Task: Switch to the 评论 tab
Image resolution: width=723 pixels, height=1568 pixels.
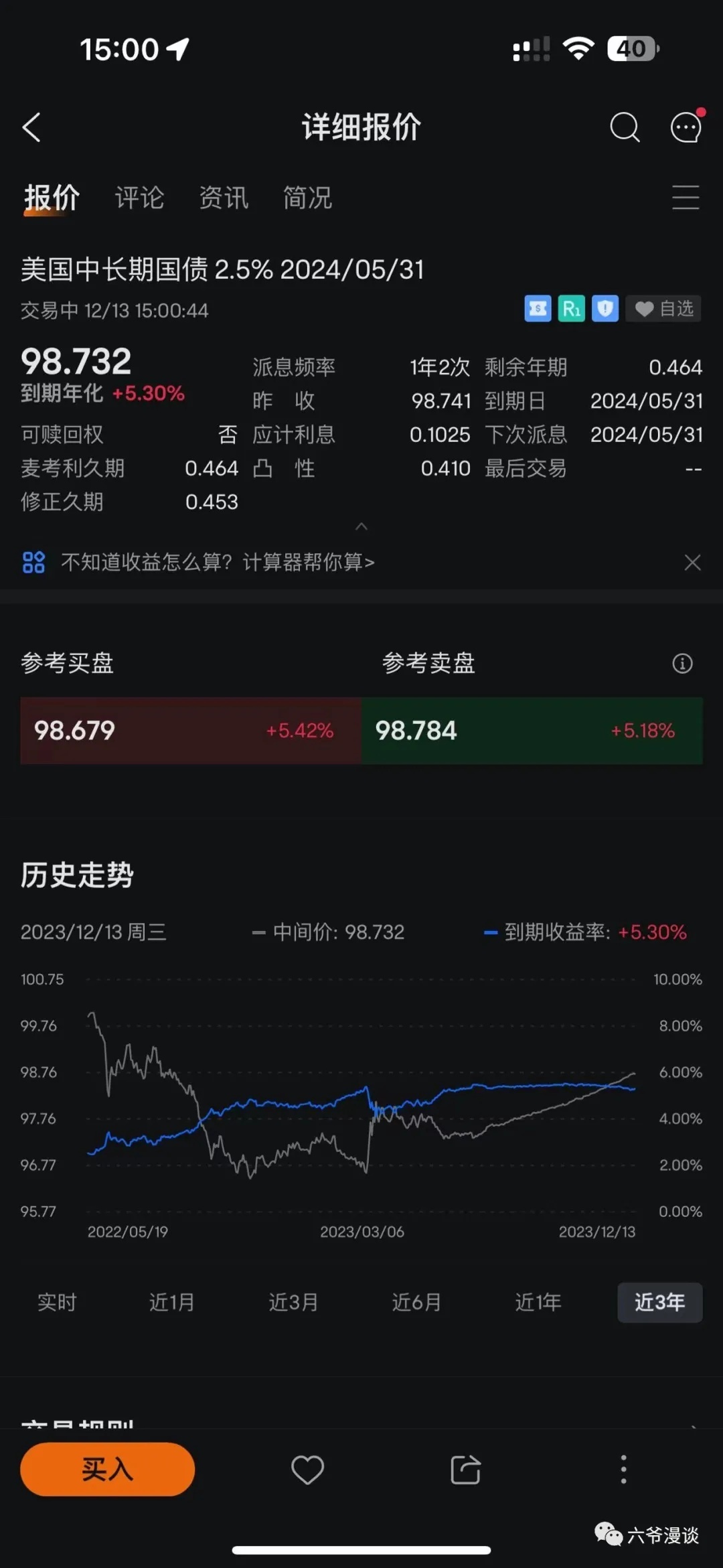Action: point(139,198)
